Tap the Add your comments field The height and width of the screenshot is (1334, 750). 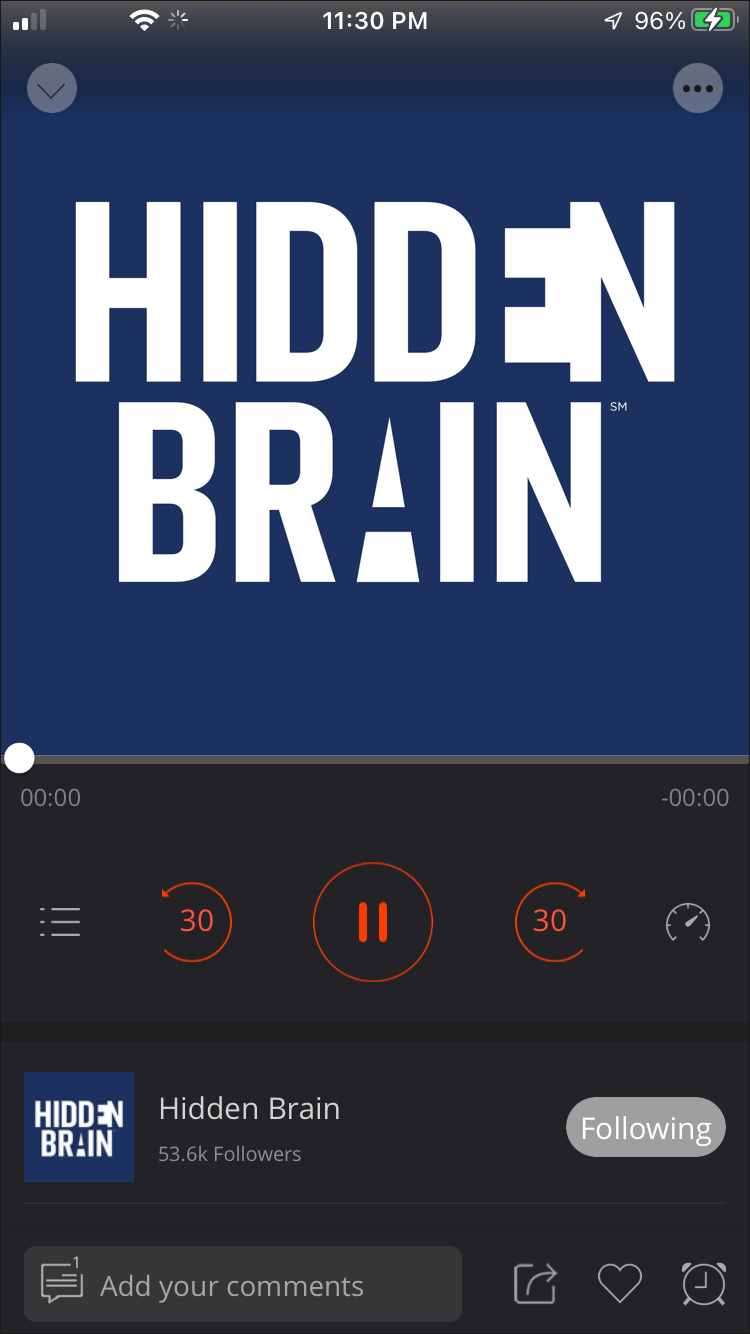point(243,1285)
